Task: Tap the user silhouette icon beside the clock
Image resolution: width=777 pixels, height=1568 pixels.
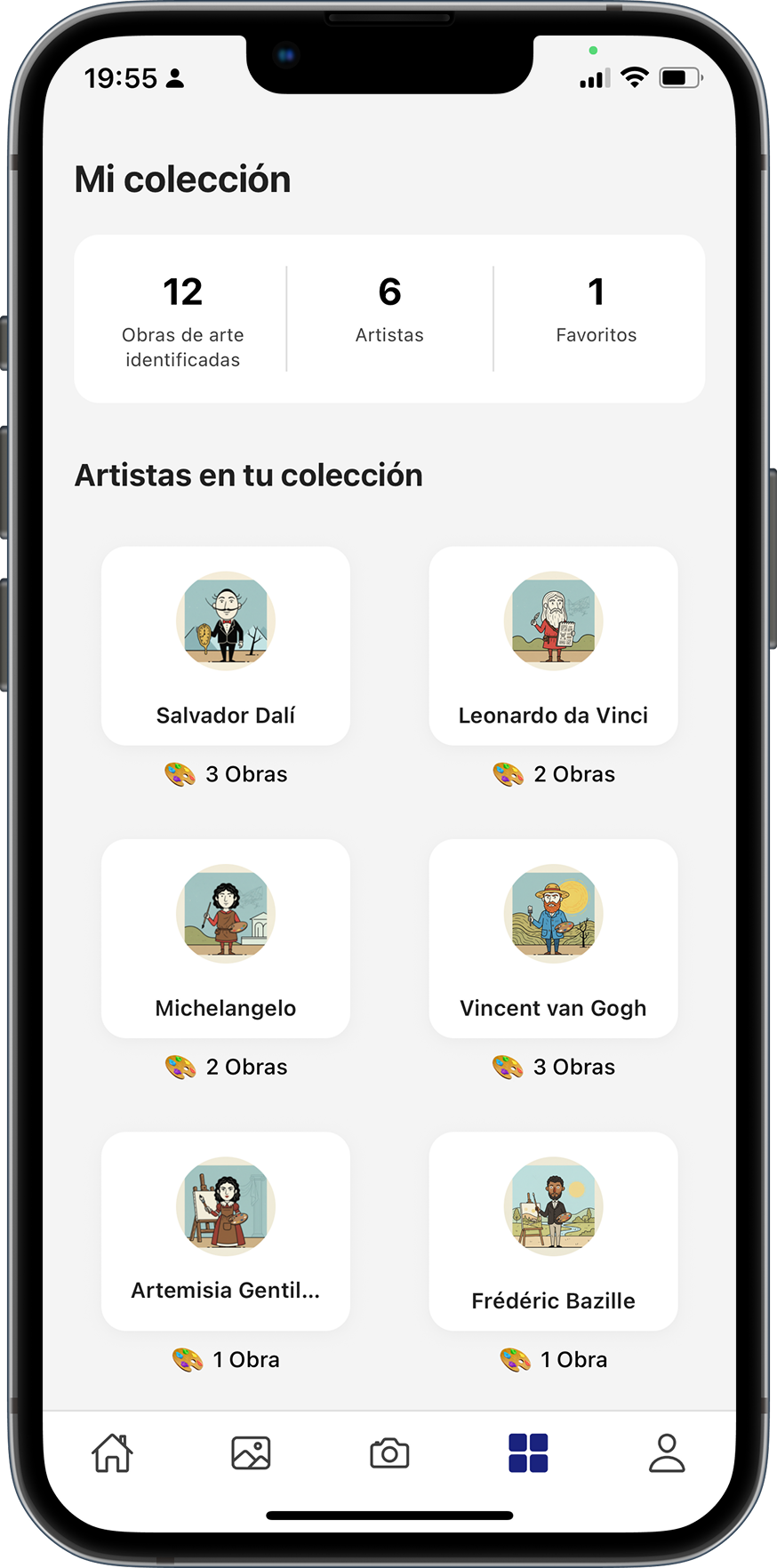Action: pyautogui.click(x=174, y=78)
